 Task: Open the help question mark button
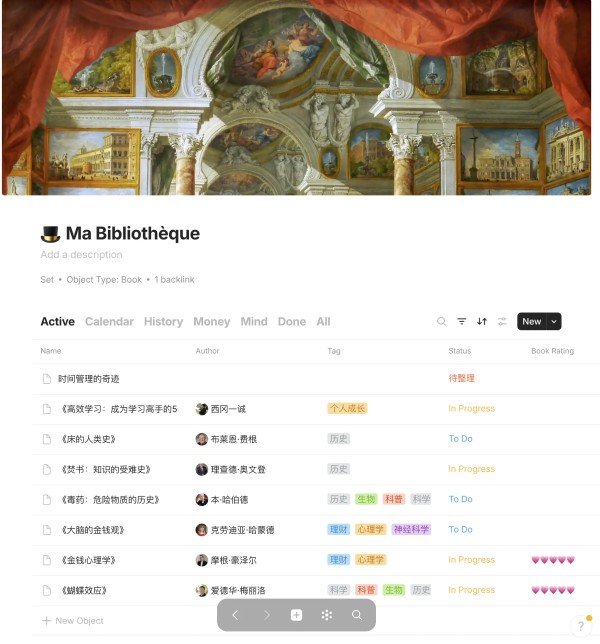(x=581, y=626)
